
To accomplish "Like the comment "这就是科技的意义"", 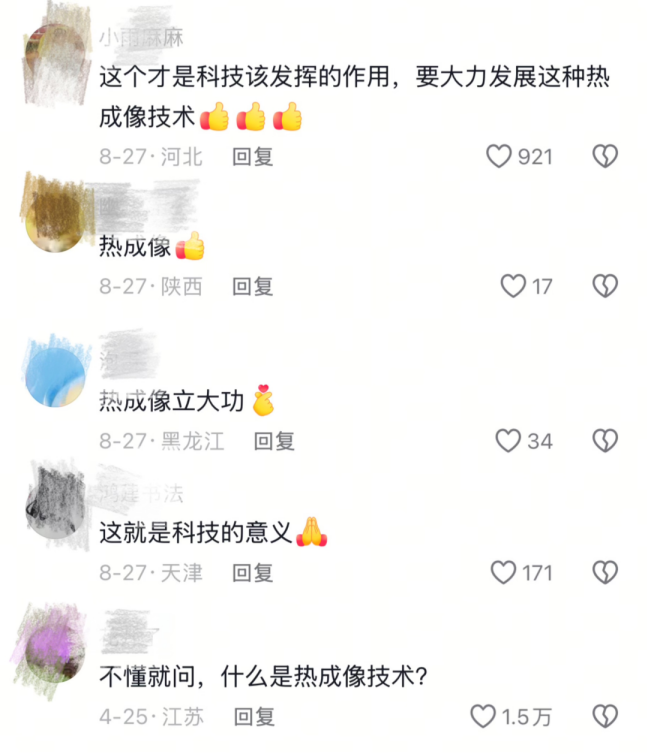I will coord(503,573).
